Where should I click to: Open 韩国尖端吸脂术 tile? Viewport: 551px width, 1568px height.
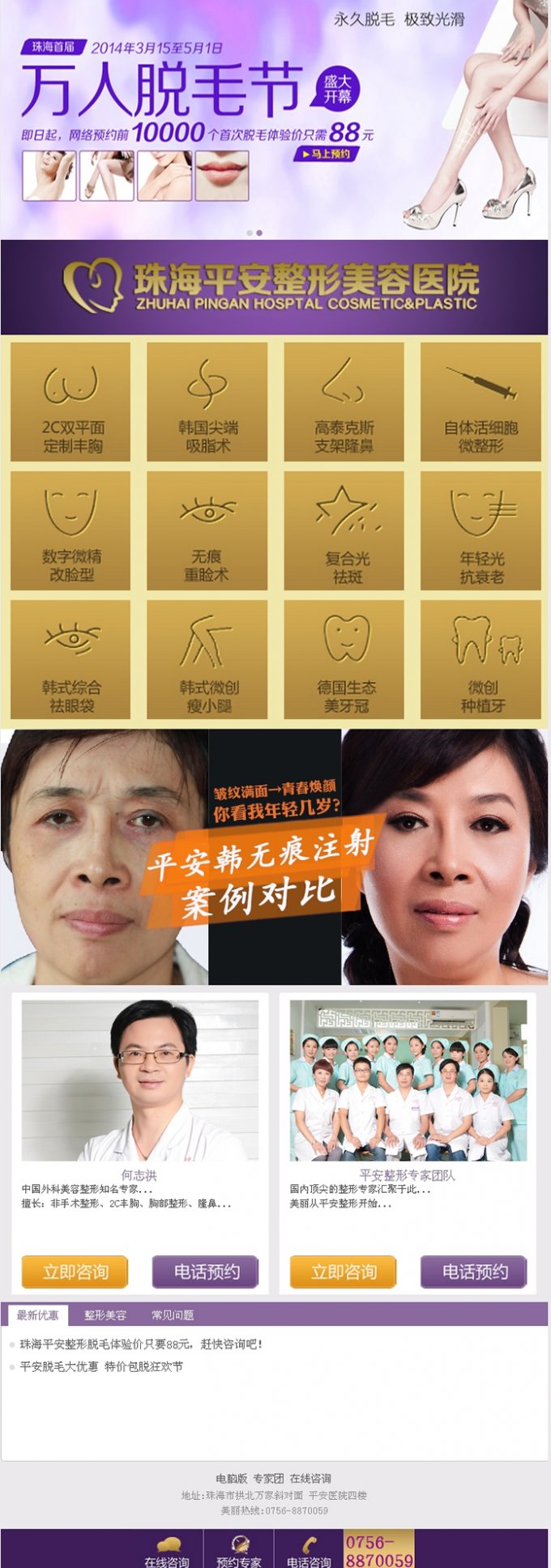(x=207, y=403)
